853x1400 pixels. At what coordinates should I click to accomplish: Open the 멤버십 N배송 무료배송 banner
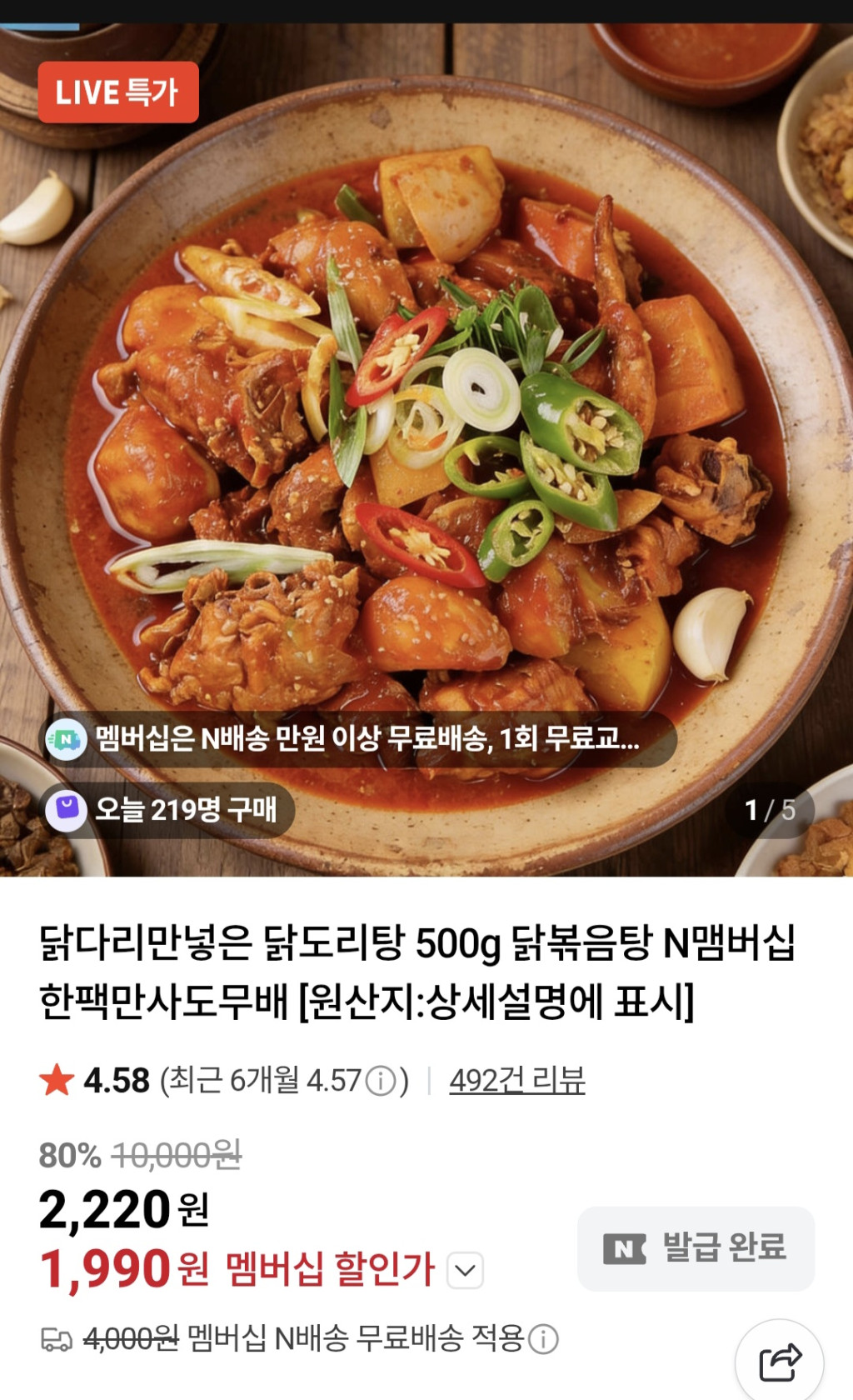358,738
